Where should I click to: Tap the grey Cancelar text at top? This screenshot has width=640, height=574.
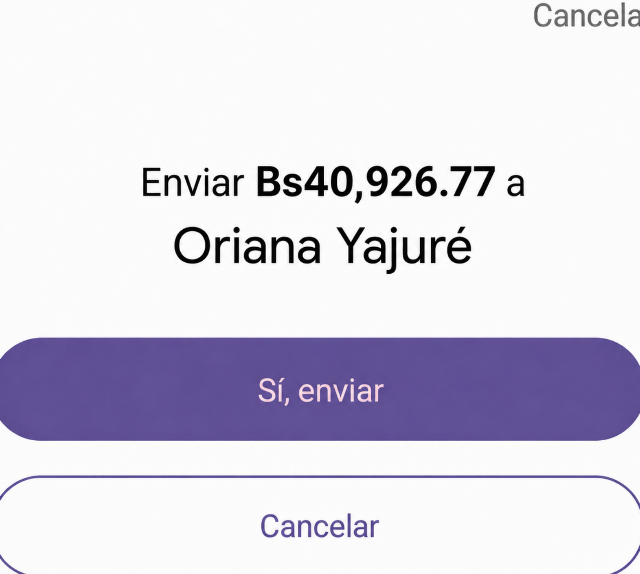coord(587,16)
